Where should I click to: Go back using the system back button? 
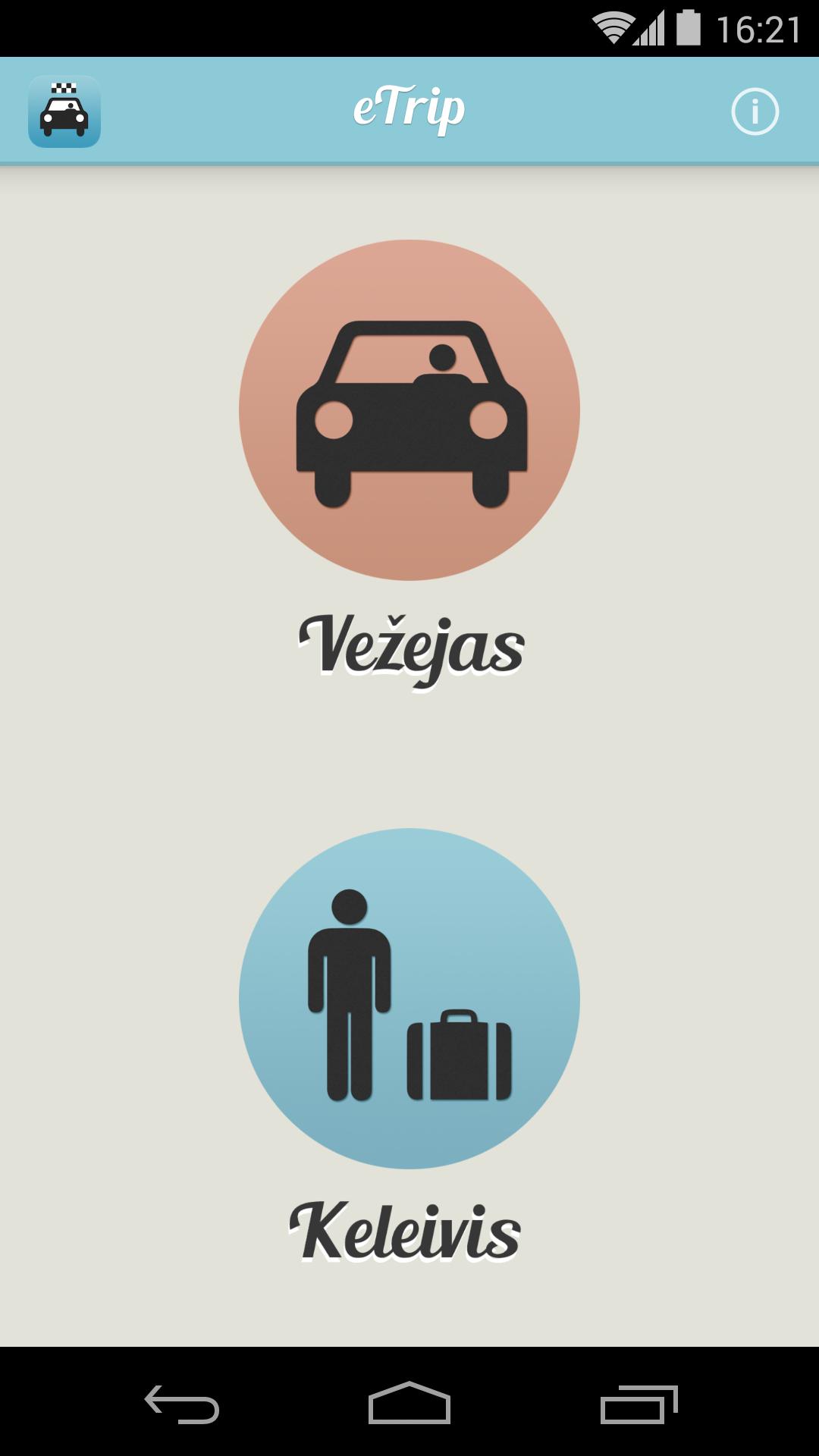pos(182,1404)
